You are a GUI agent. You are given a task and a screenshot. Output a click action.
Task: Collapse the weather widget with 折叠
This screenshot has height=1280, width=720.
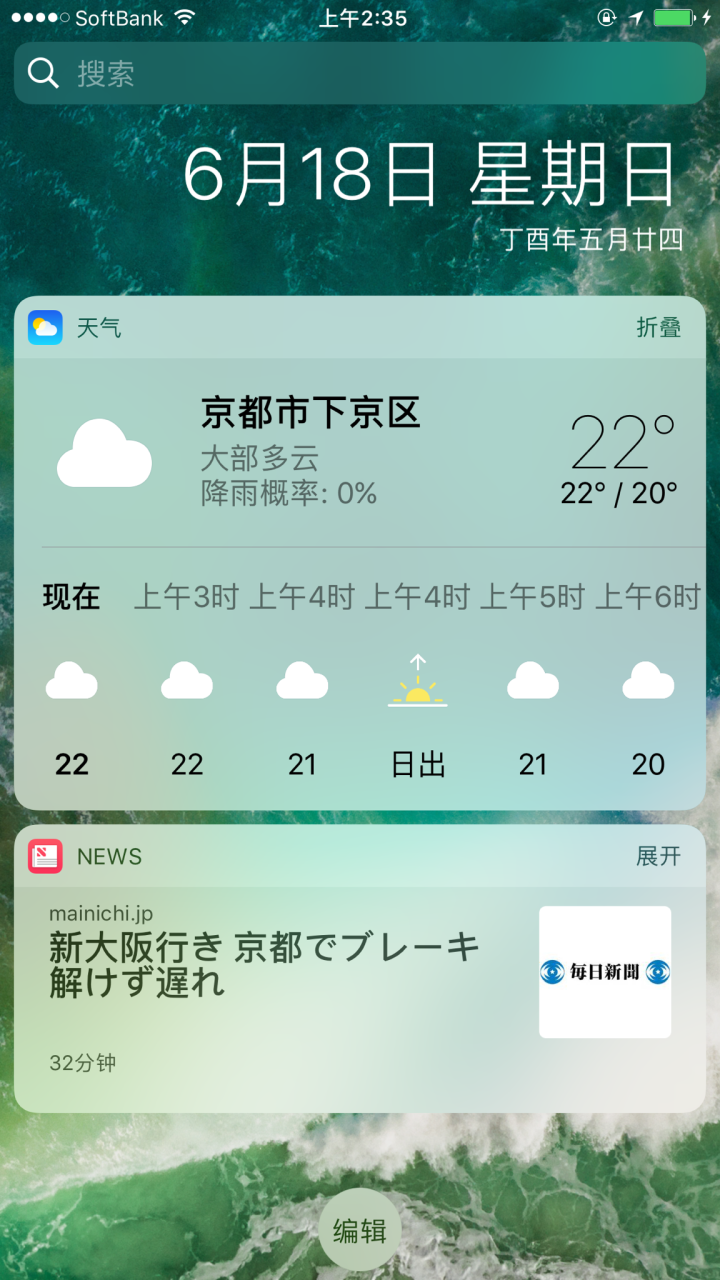tap(658, 327)
